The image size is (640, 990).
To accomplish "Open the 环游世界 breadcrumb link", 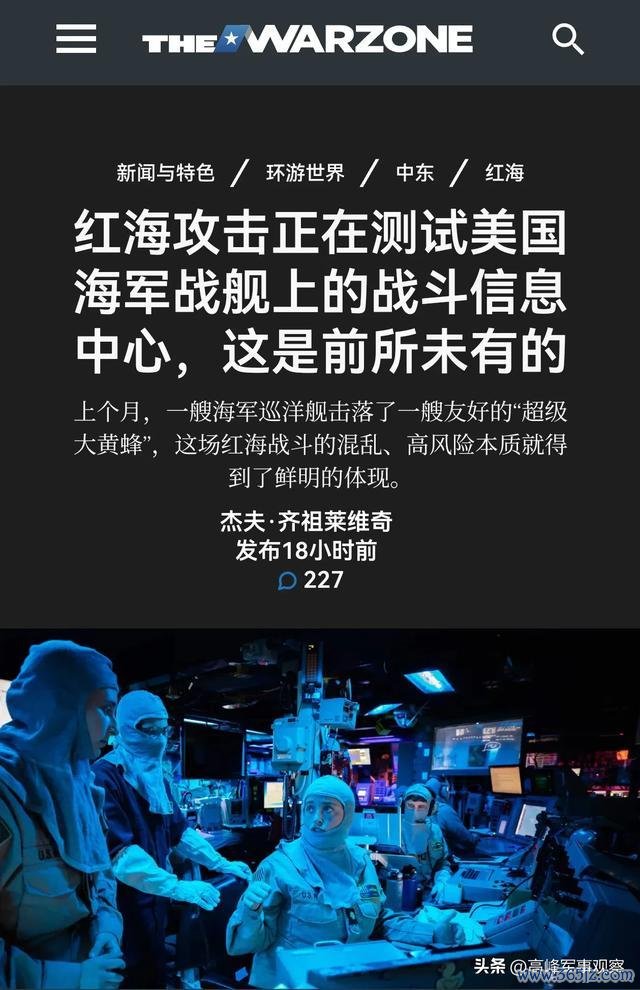I will (305, 172).
